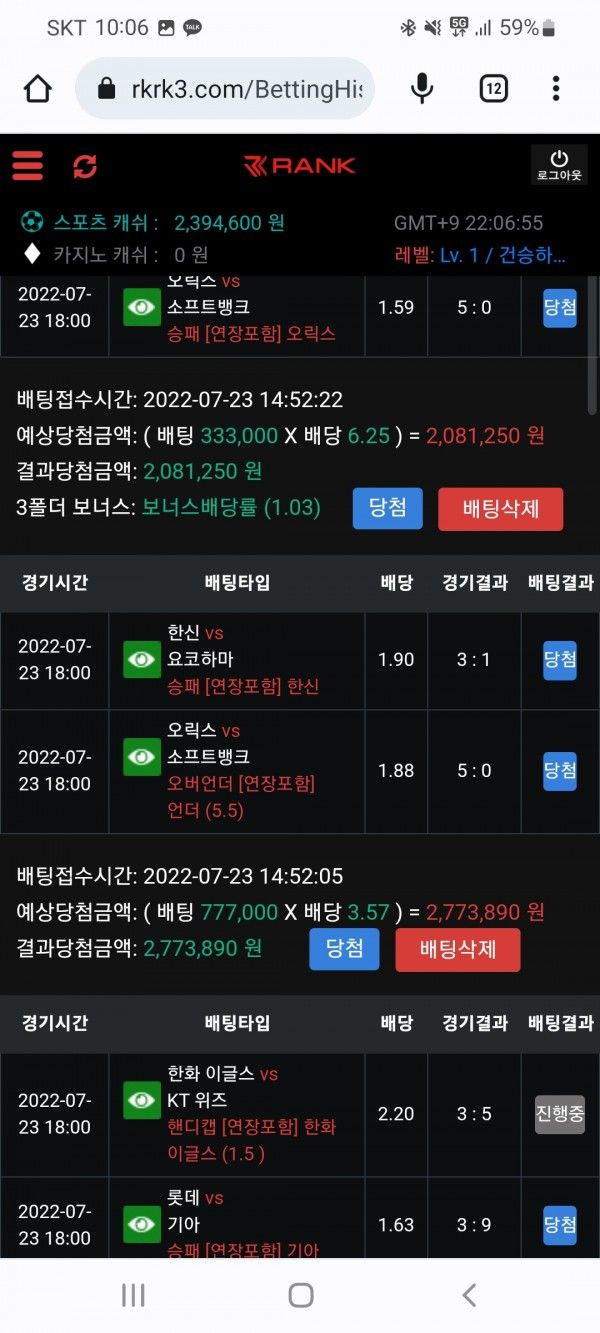View match details for 한화 이글스 vs KT 위즈
Viewport: 600px width, 1333px height.
tap(141, 1101)
